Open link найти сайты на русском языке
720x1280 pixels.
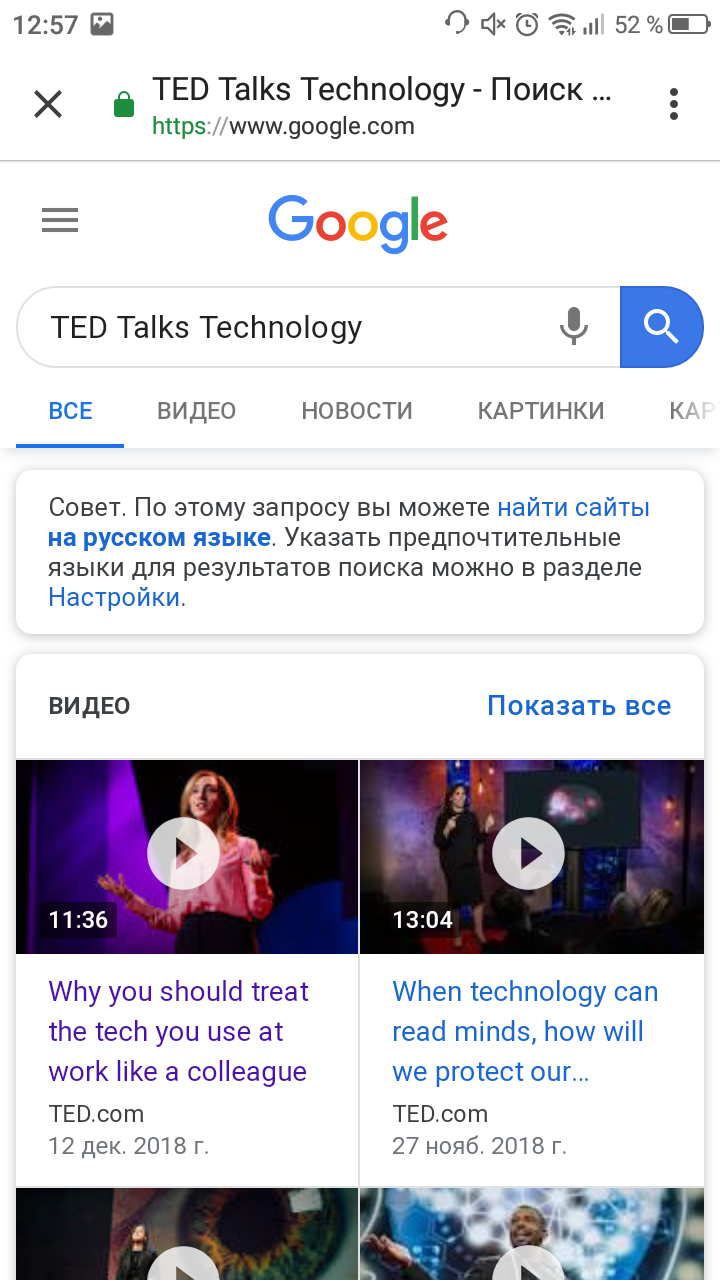click(x=349, y=522)
